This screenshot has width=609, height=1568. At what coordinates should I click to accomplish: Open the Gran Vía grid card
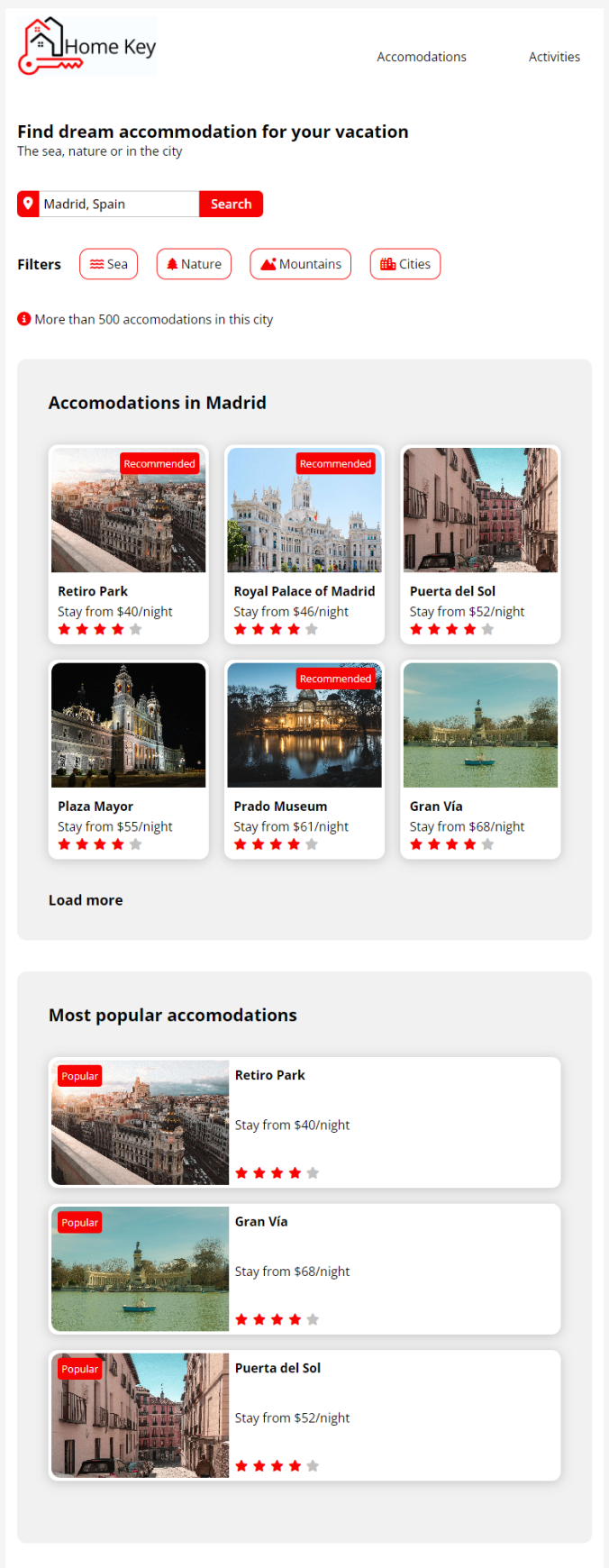click(480, 760)
